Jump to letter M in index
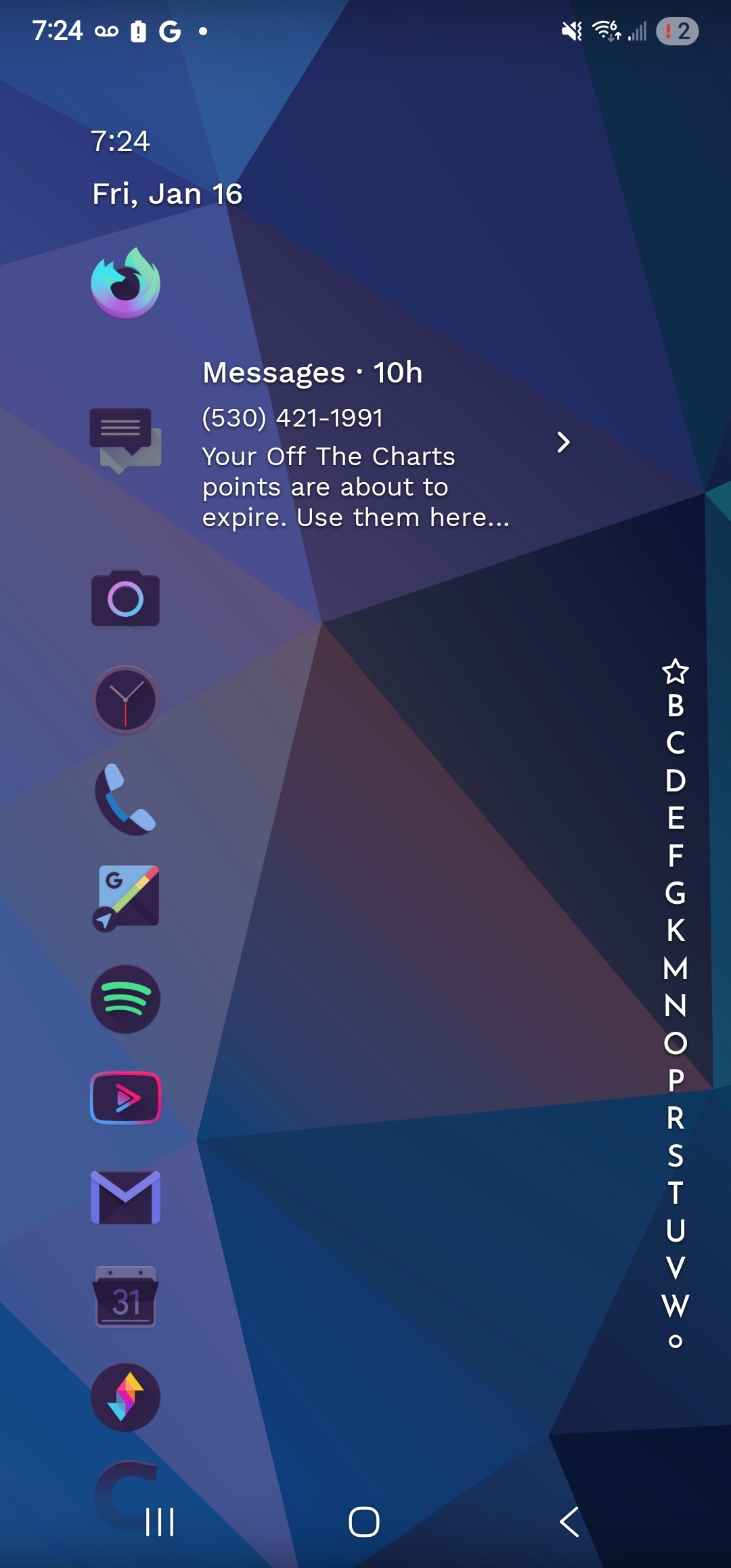731x1568 pixels. point(675,968)
